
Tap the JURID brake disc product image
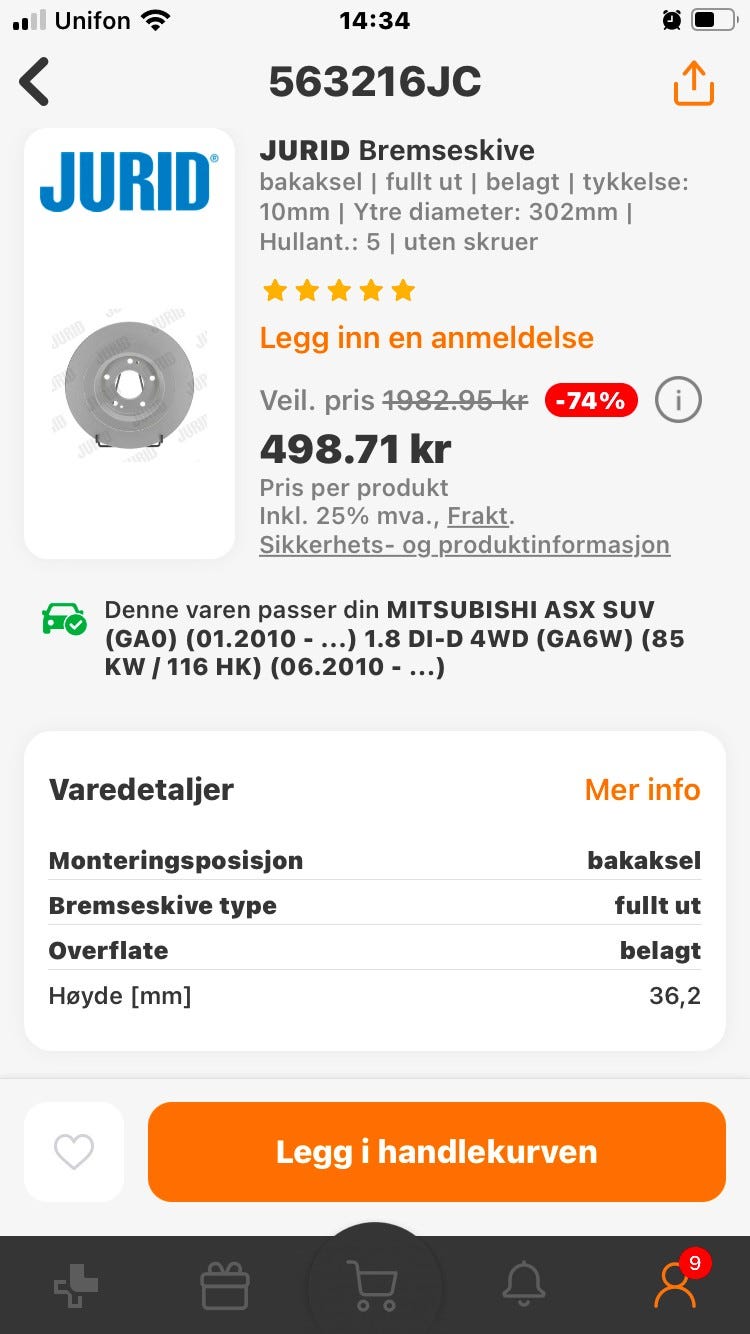[x=129, y=340]
